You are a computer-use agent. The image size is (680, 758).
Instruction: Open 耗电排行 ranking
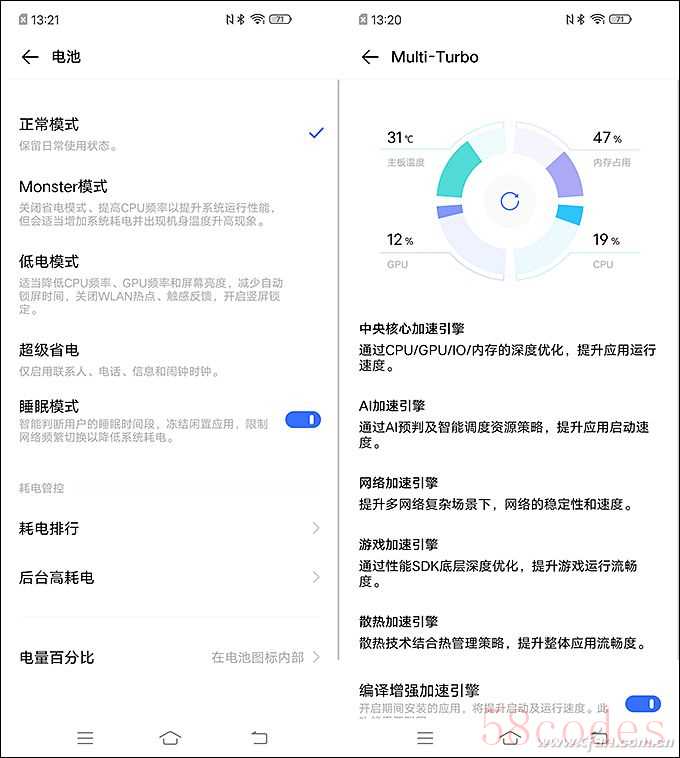click(x=170, y=528)
